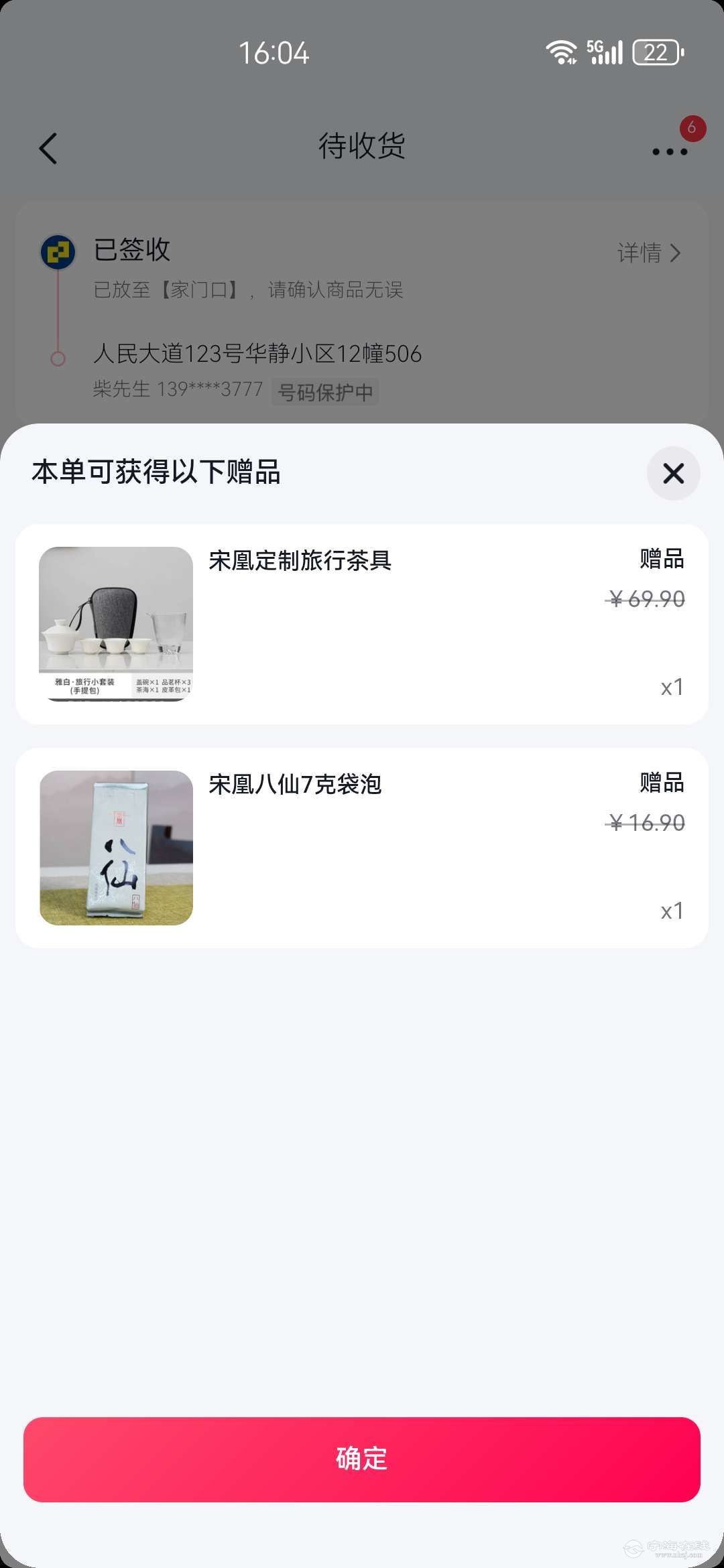
Task: Close the gift list popup
Action: tap(673, 473)
